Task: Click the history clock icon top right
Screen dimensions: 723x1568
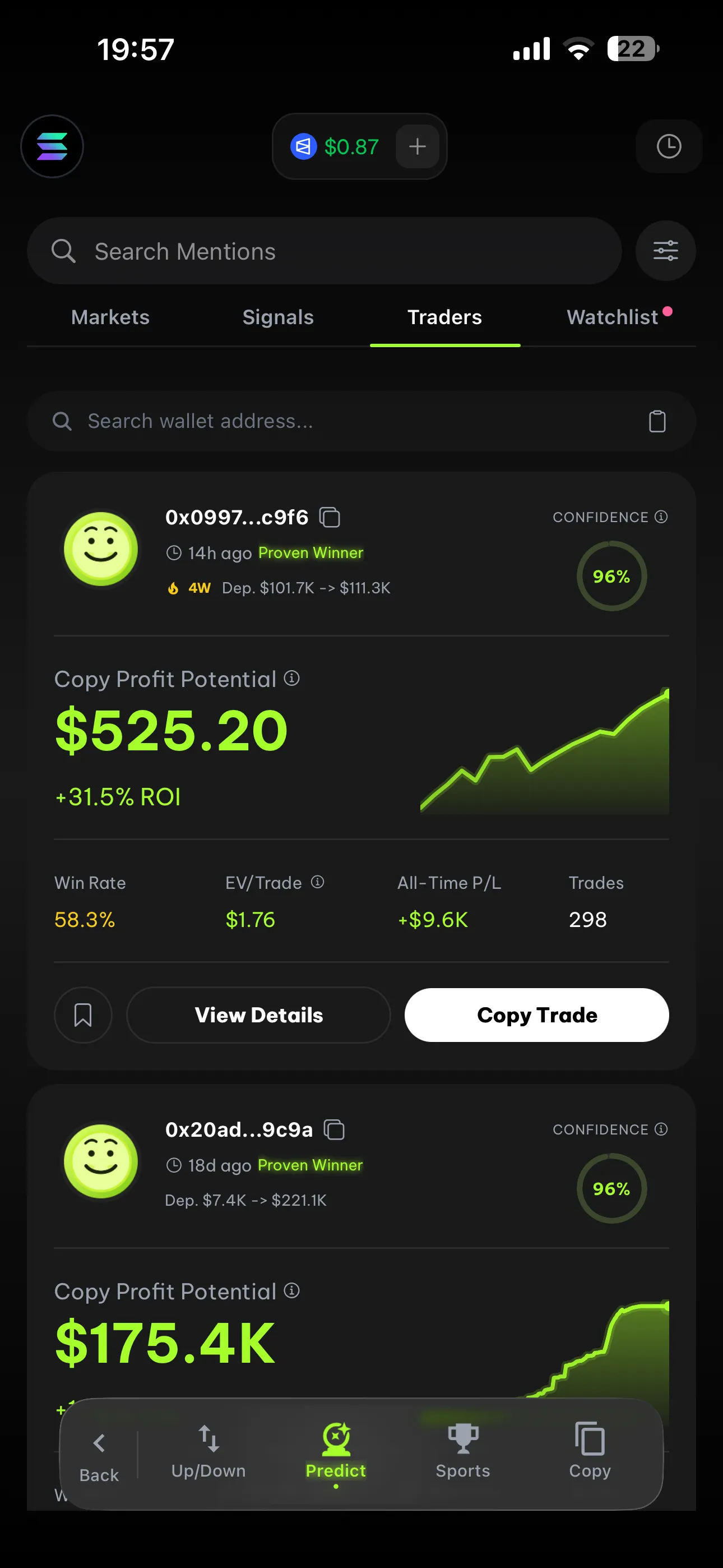Action: click(668, 147)
